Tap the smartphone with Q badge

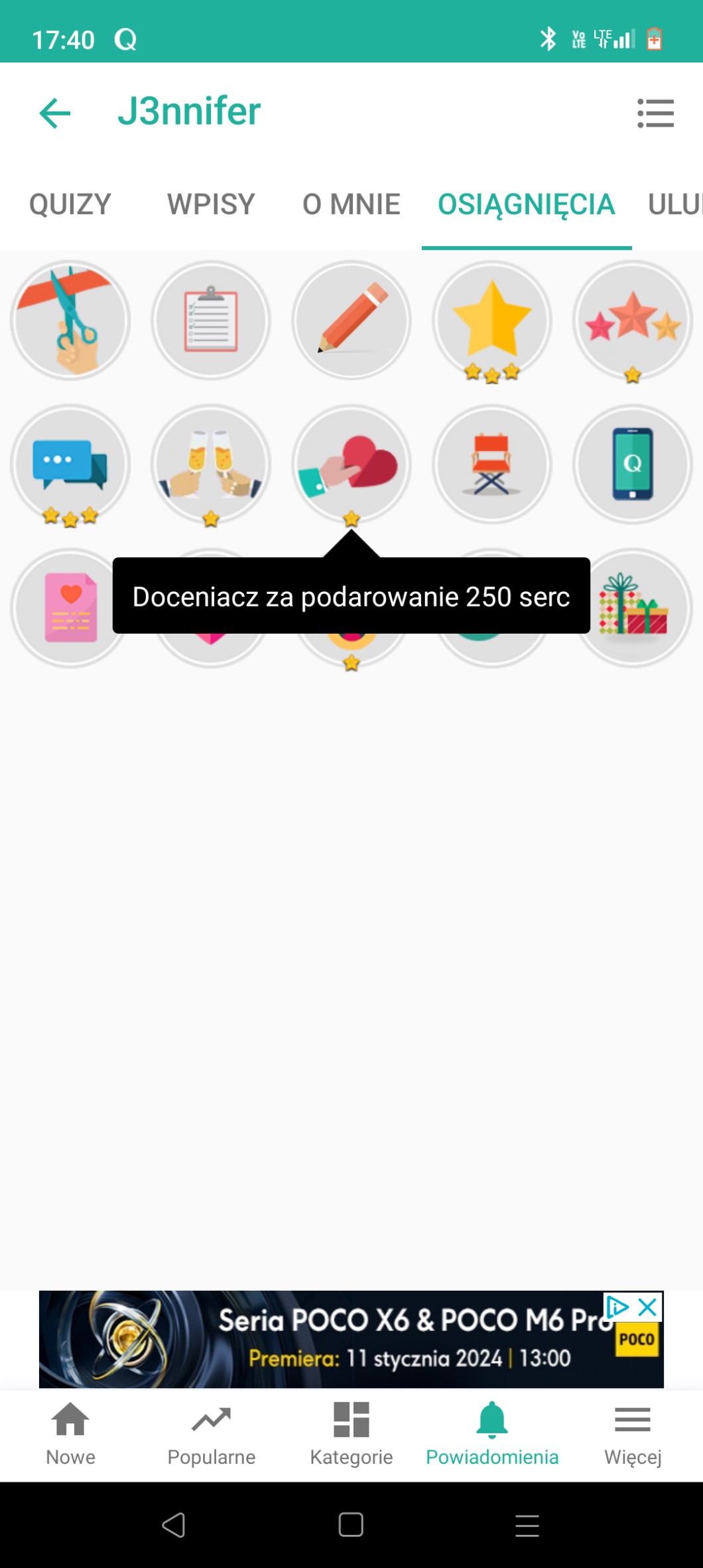point(633,464)
